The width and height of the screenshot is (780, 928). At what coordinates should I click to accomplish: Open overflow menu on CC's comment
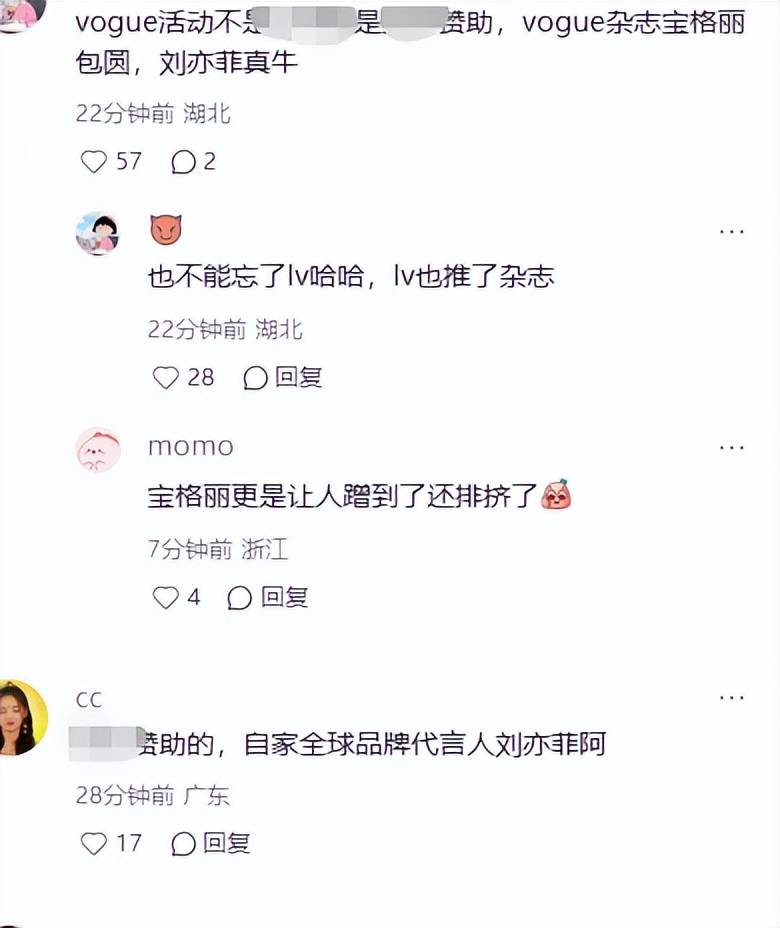pos(732,697)
